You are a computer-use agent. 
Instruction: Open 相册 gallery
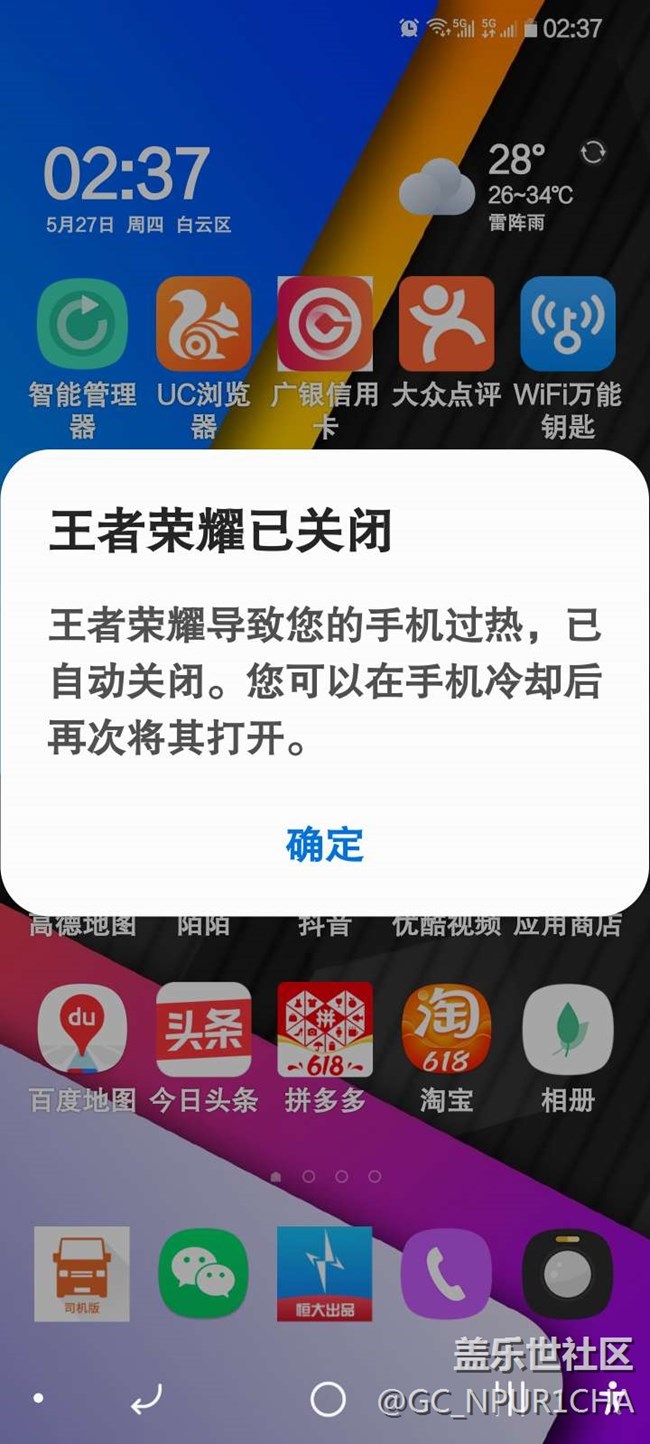point(567,1030)
